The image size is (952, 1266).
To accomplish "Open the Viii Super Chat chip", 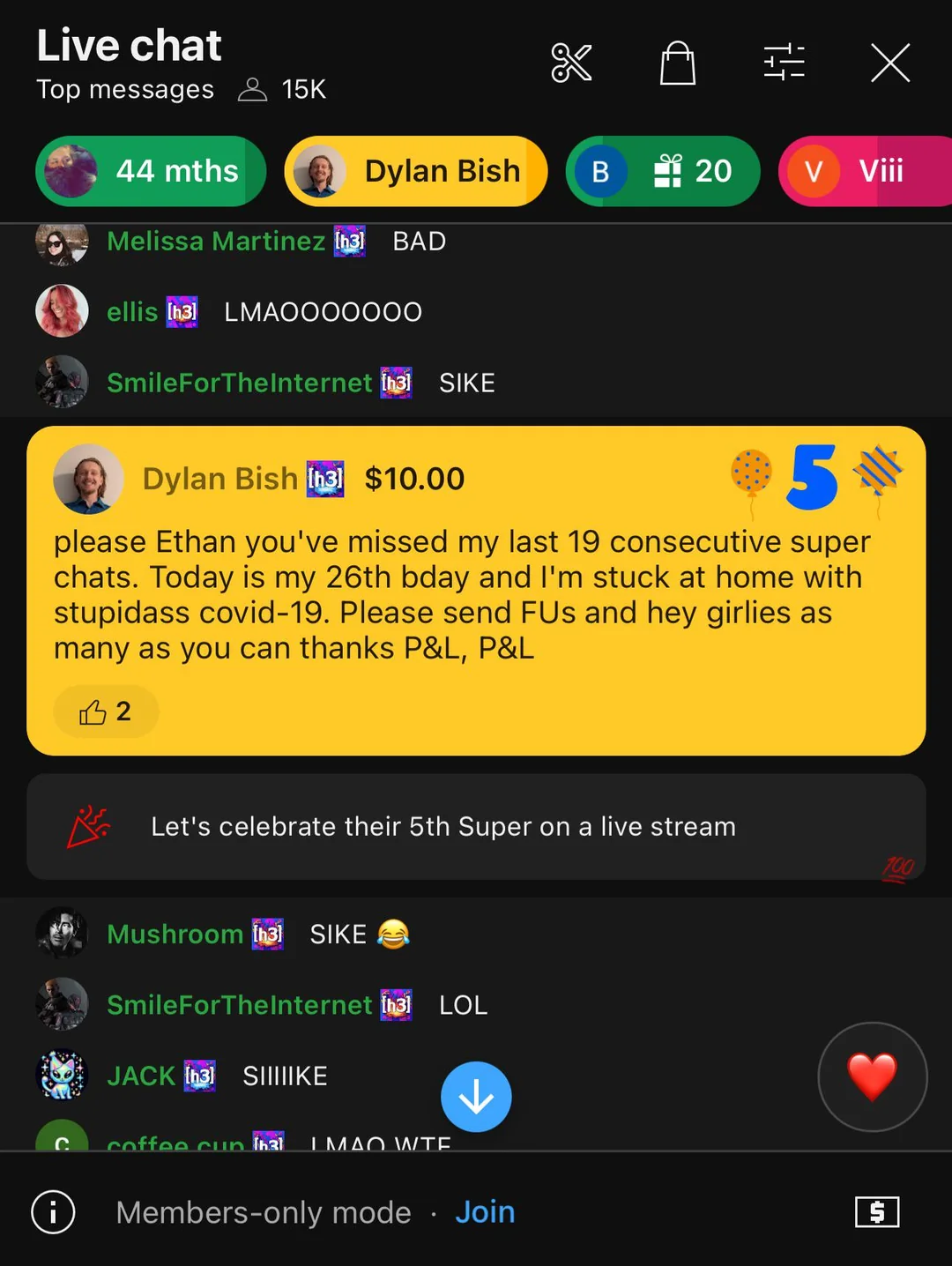I will pos(864,171).
